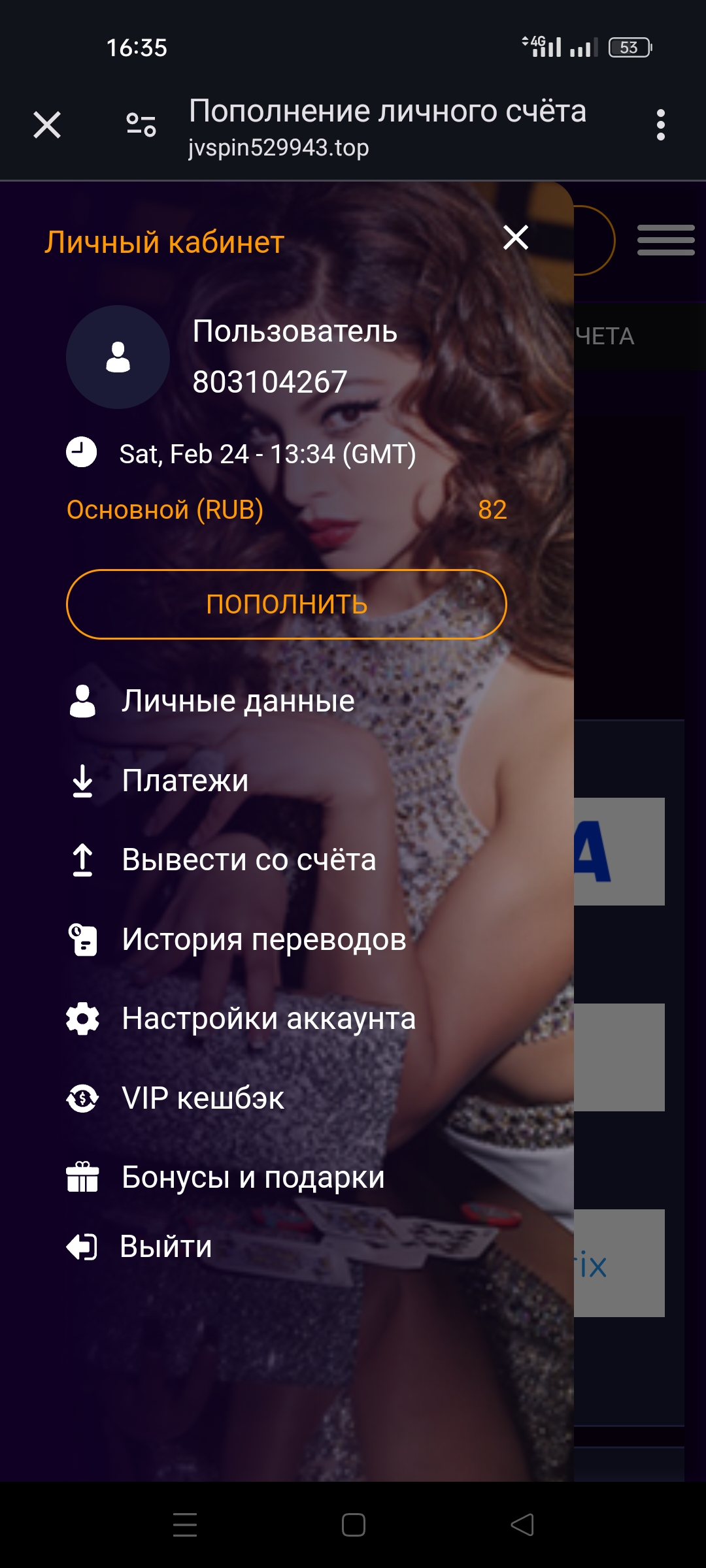Open site settings icon in address bar
Viewport: 706px width, 1568px height.
pyautogui.click(x=141, y=125)
